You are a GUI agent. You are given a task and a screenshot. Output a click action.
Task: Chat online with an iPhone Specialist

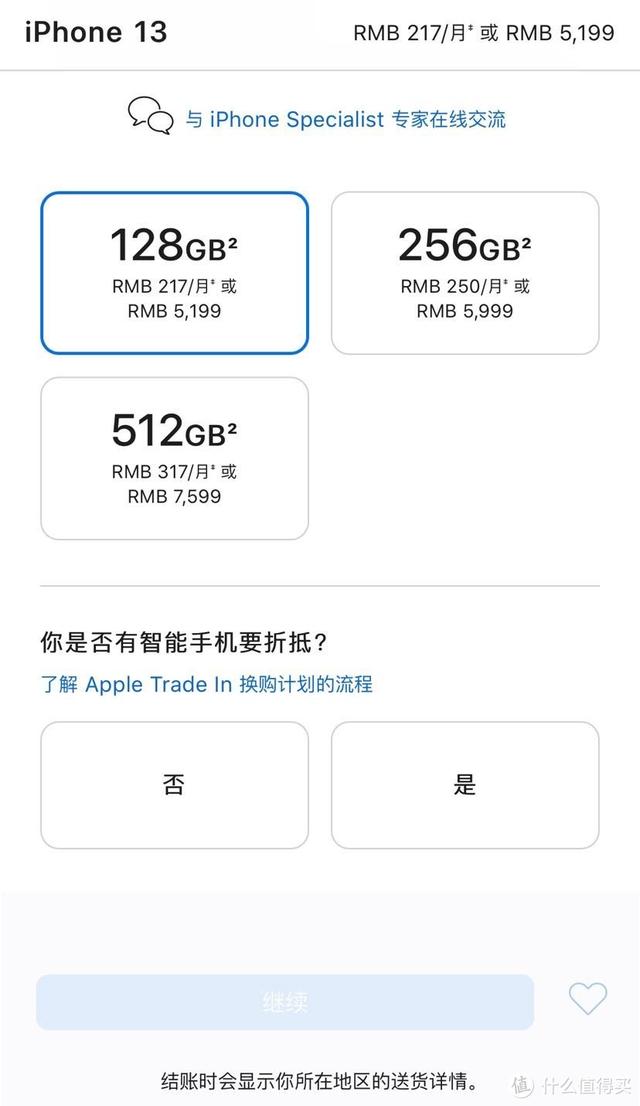[x=345, y=120]
